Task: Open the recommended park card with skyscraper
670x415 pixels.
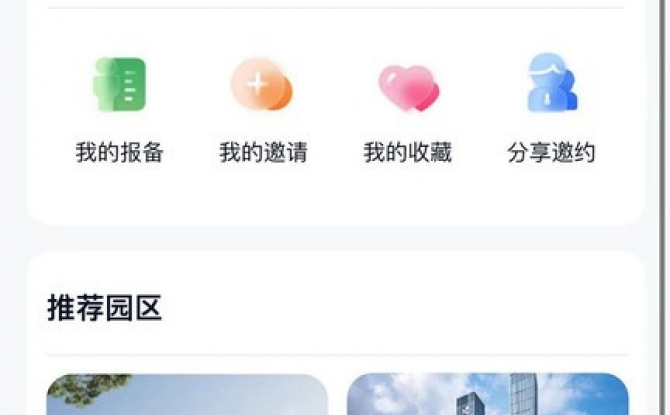Action: pos(487,396)
